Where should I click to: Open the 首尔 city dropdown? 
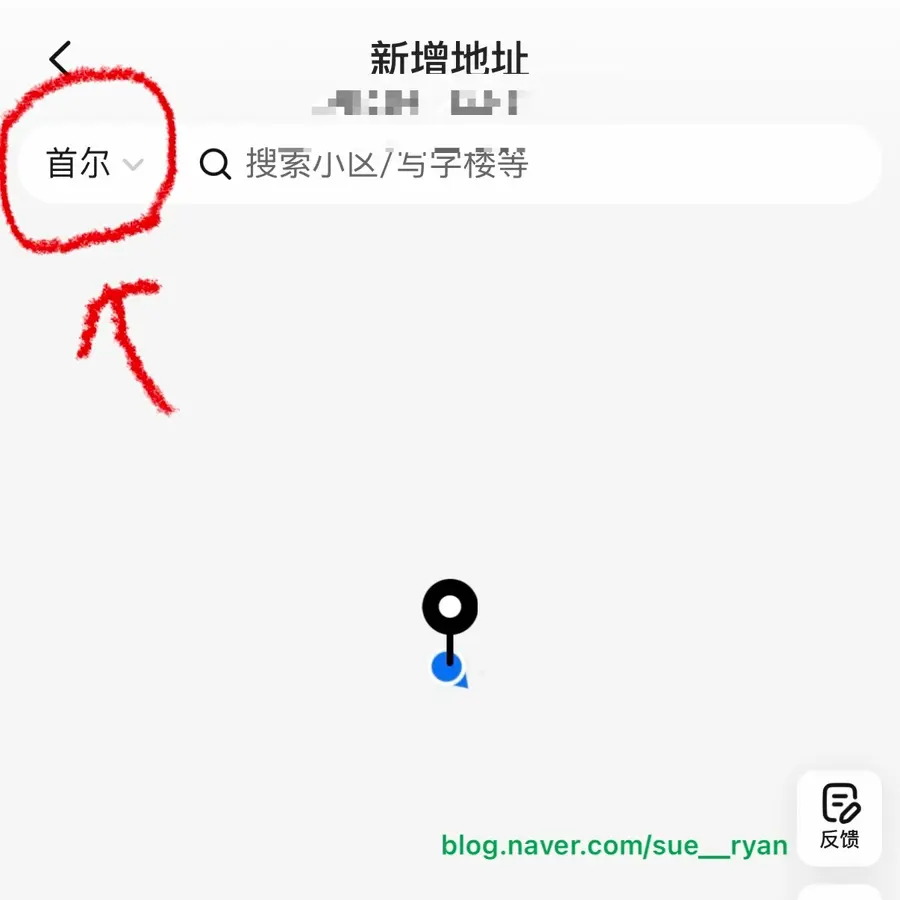95,164
